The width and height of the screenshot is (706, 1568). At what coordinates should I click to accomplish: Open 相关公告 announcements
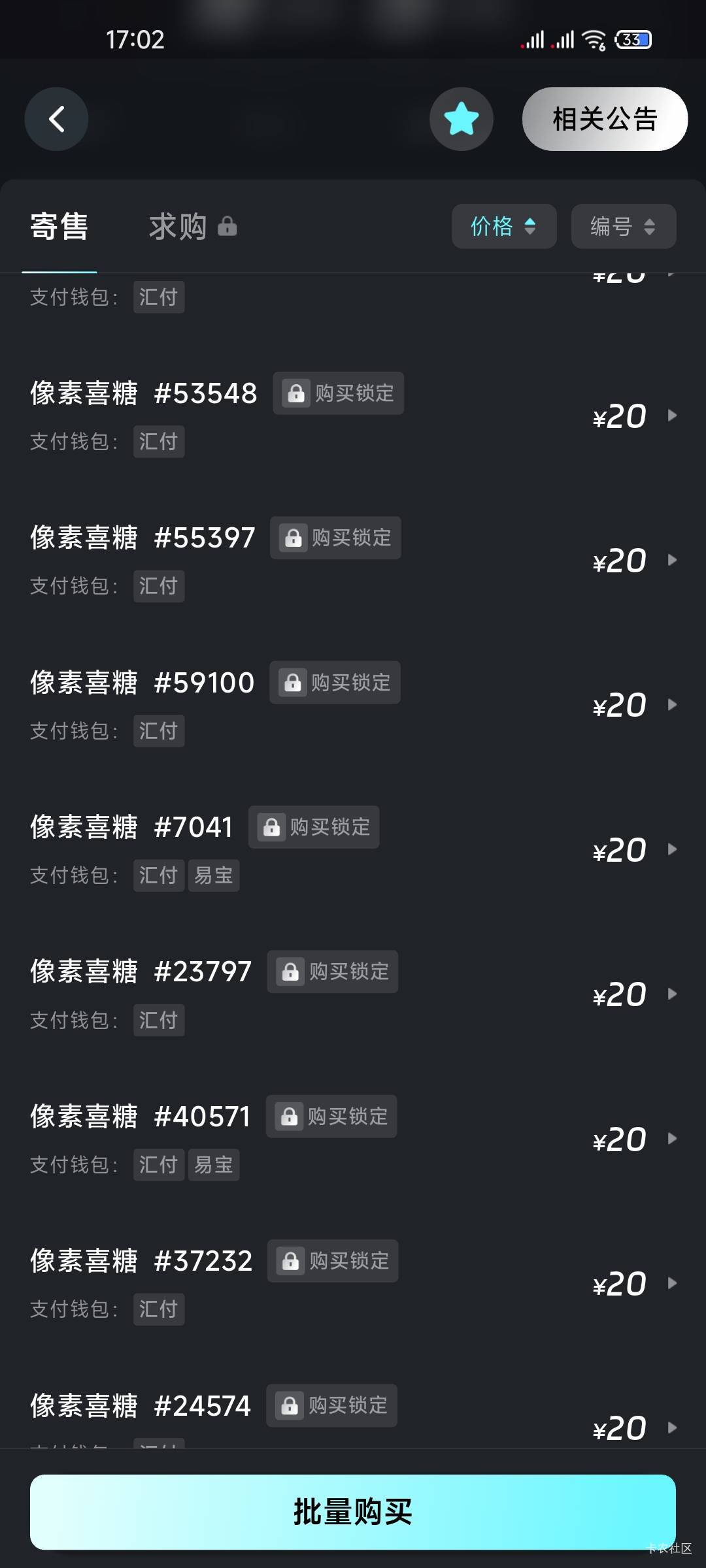point(605,119)
